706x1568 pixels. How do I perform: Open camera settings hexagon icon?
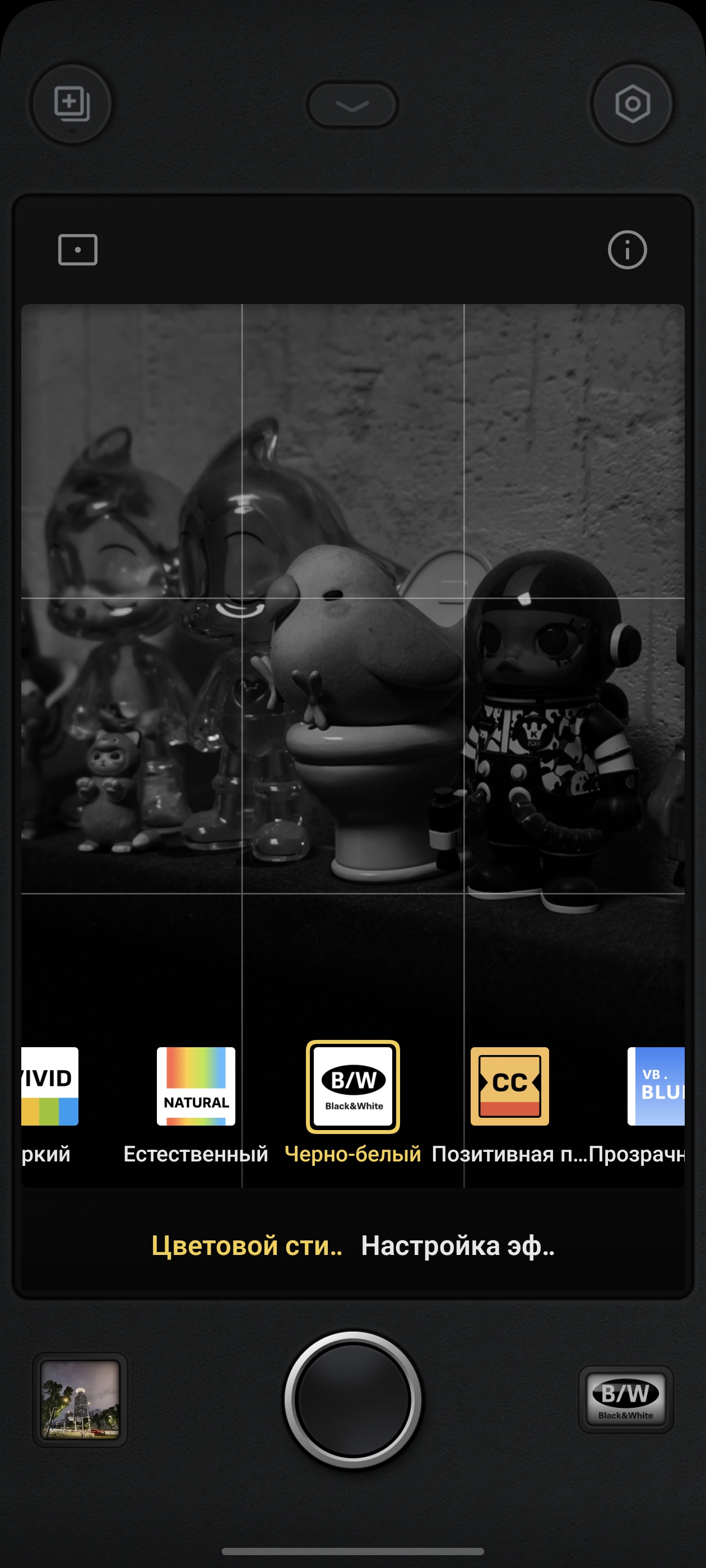632,104
